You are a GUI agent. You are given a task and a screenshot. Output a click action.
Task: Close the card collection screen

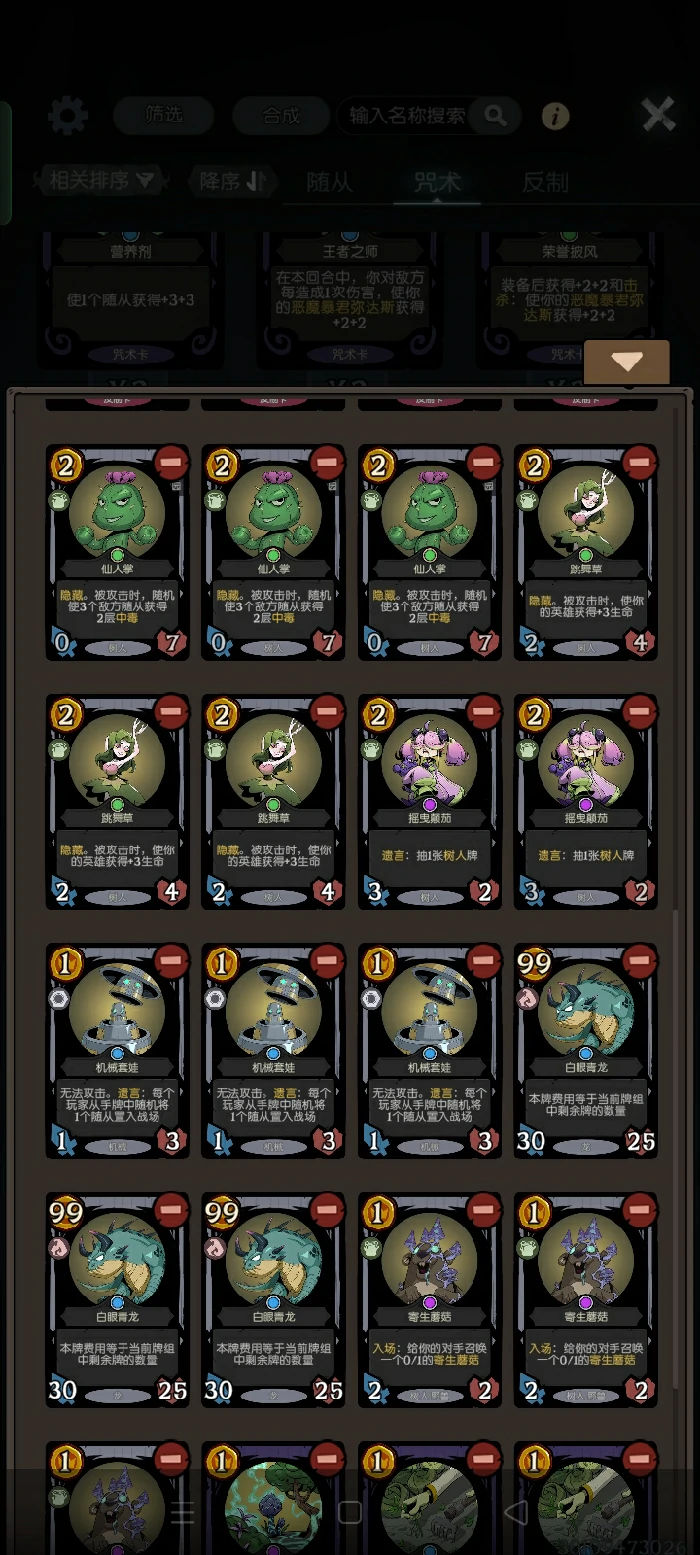658,114
